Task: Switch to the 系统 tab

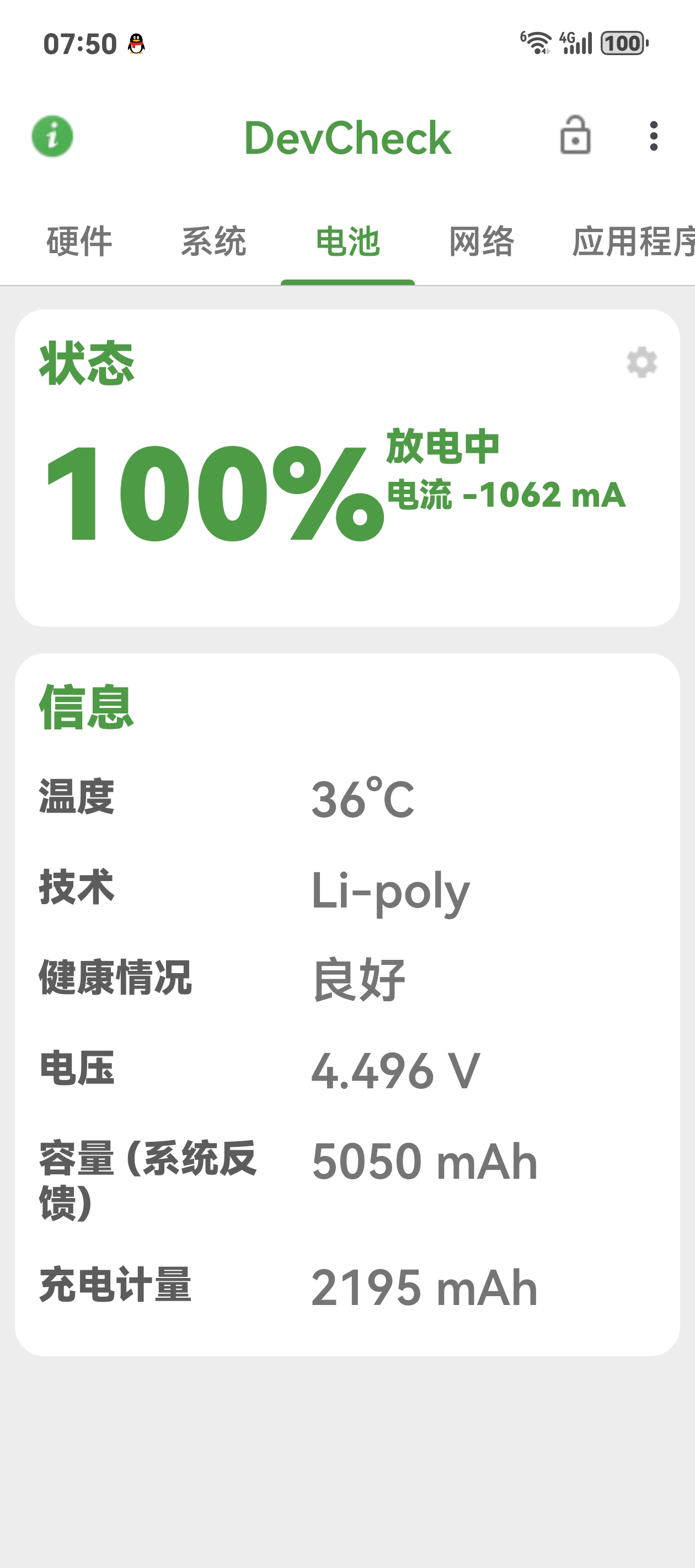Action: (x=214, y=241)
